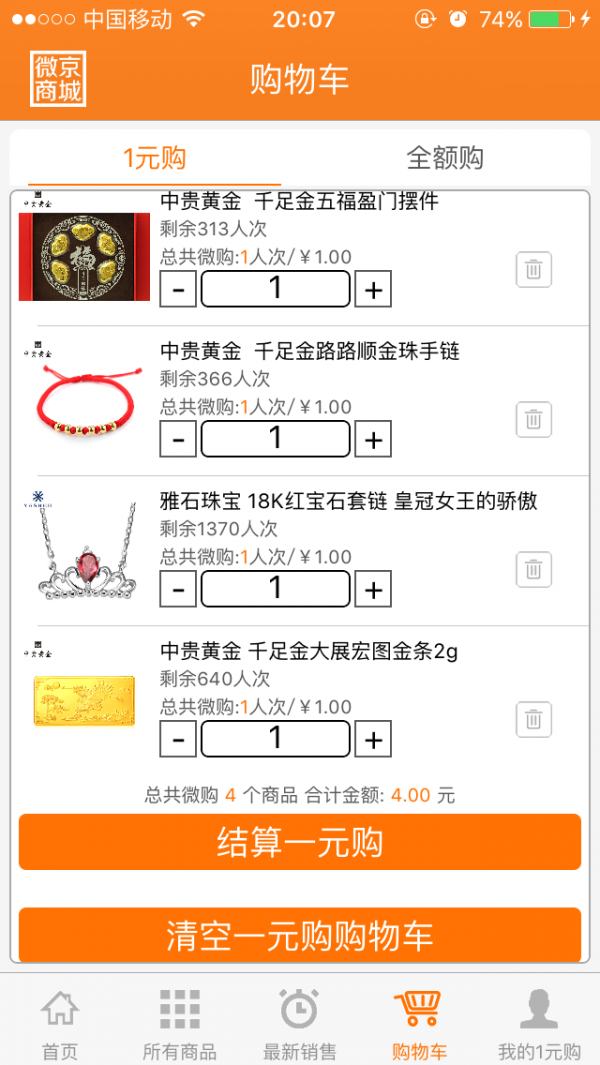Decrease 18K红宝石套链 quantity

pos(178,590)
